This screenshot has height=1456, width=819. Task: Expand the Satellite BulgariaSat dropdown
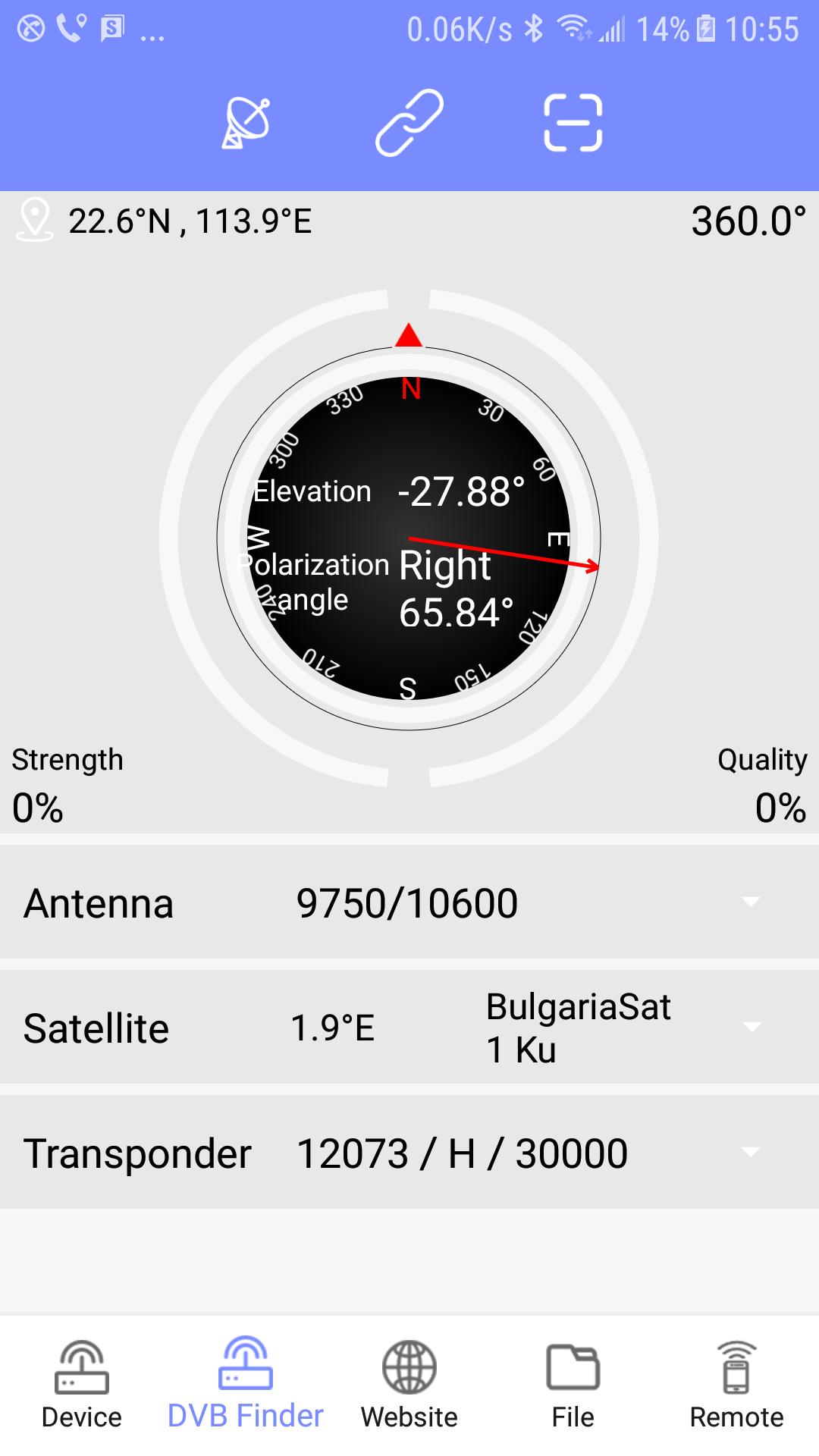point(750,1028)
